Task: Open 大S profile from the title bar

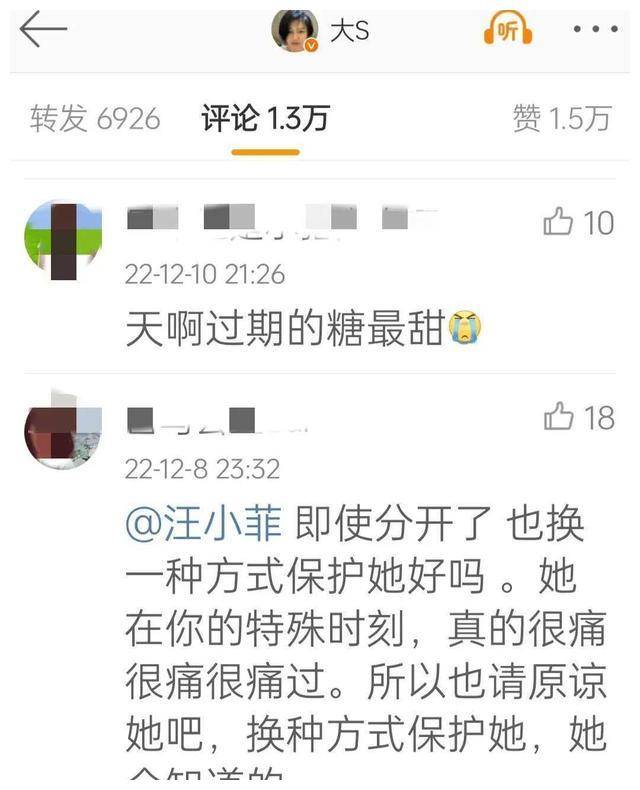Action: point(322,31)
